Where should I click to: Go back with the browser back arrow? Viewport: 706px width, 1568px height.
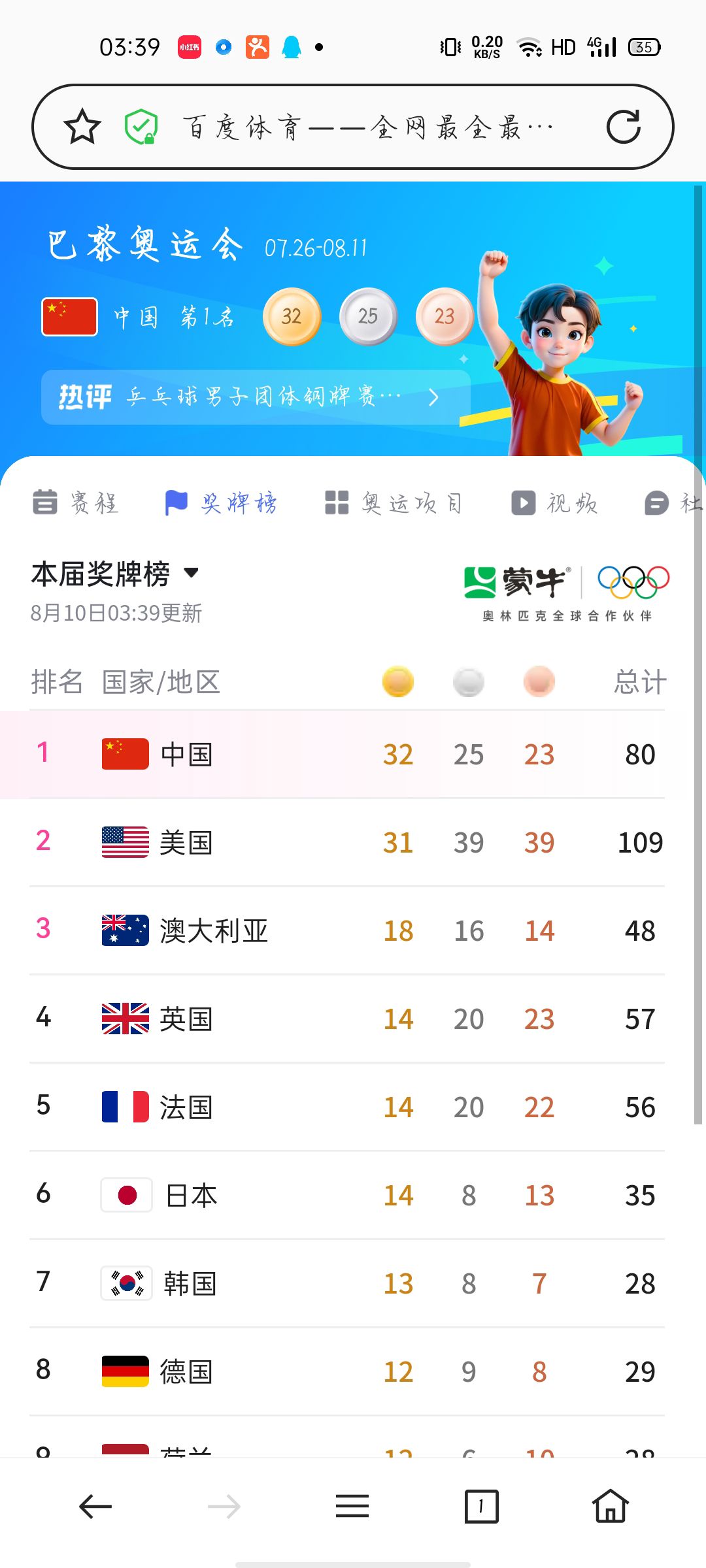click(95, 1507)
